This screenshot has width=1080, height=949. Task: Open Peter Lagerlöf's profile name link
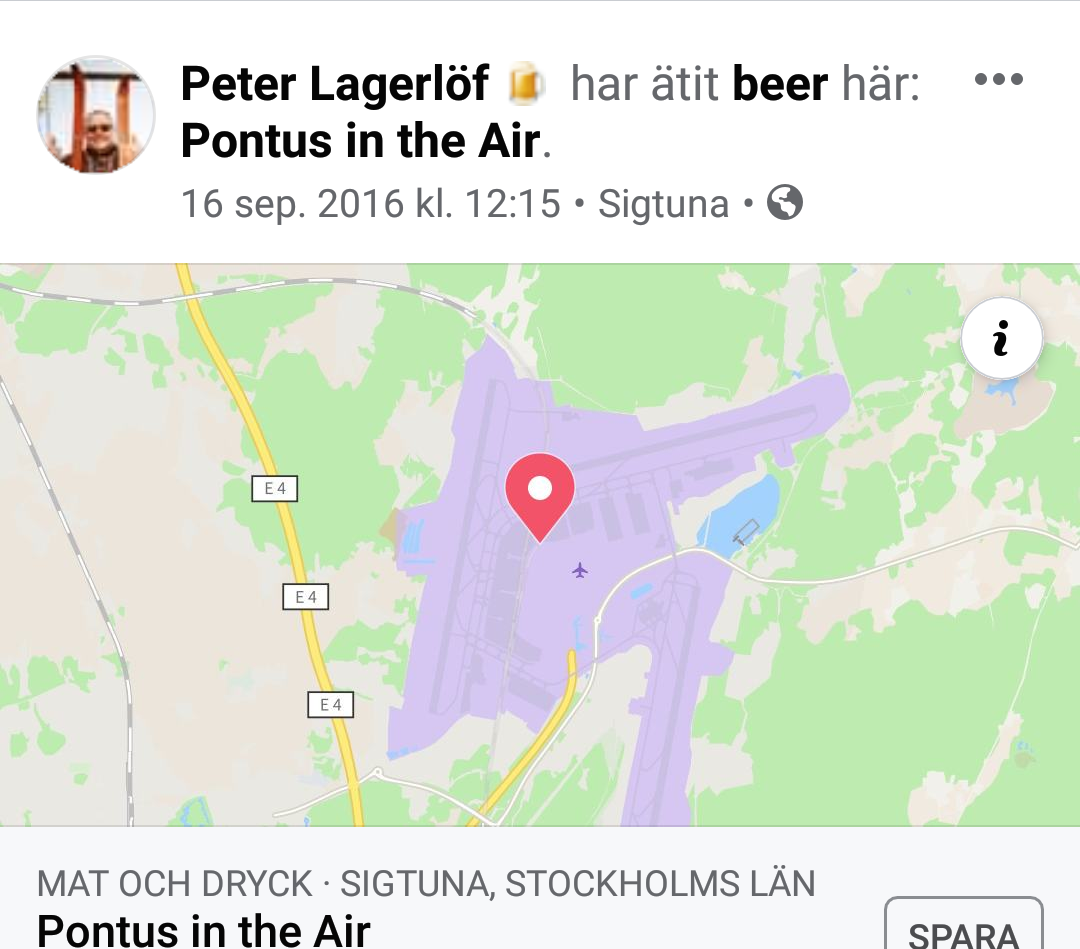(x=334, y=84)
